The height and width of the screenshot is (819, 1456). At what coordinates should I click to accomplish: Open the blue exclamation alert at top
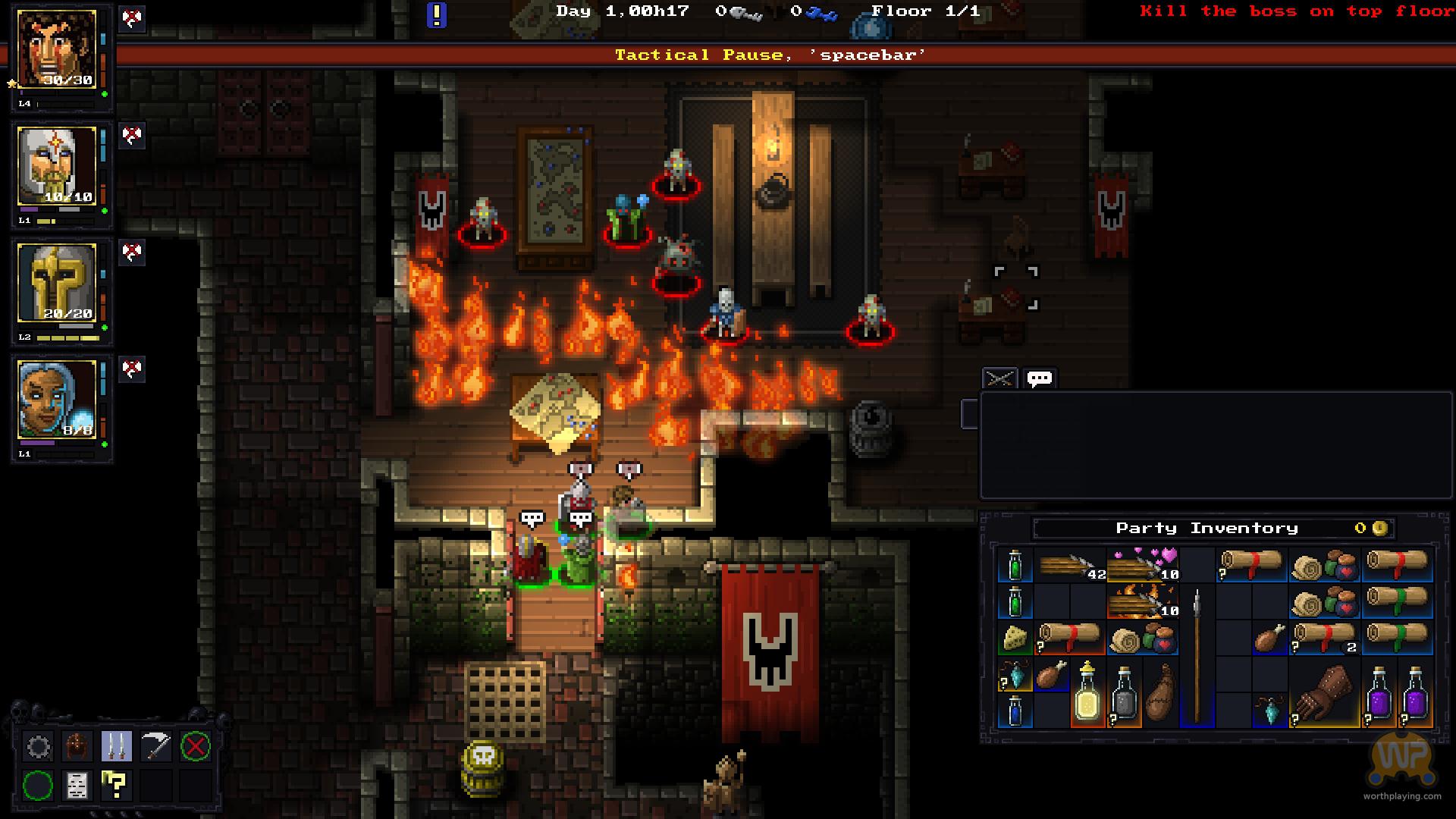[x=437, y=14]
